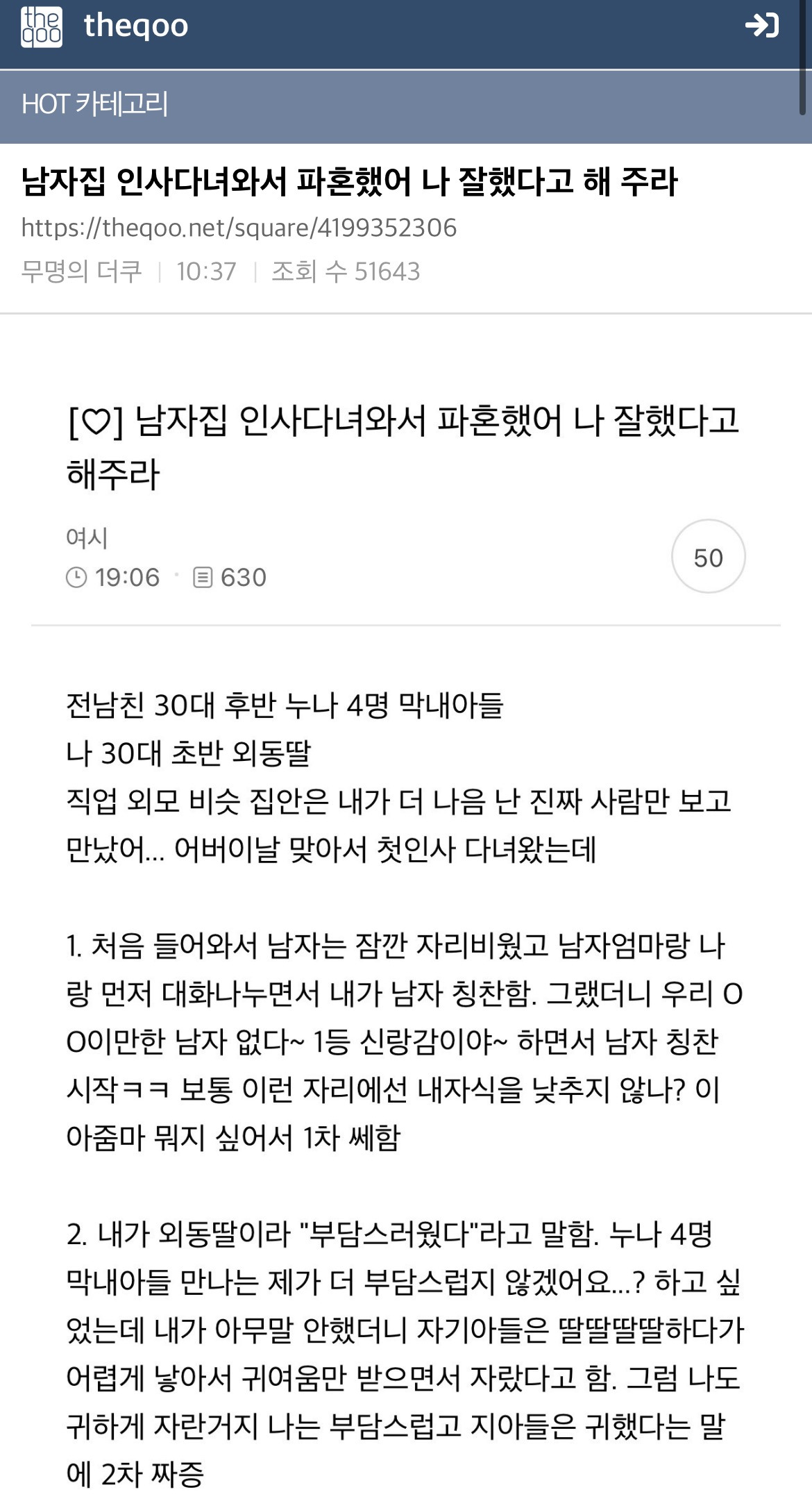Open the theqoo home logo
This screenshot has width=812, height=1508.
point(42,27)
